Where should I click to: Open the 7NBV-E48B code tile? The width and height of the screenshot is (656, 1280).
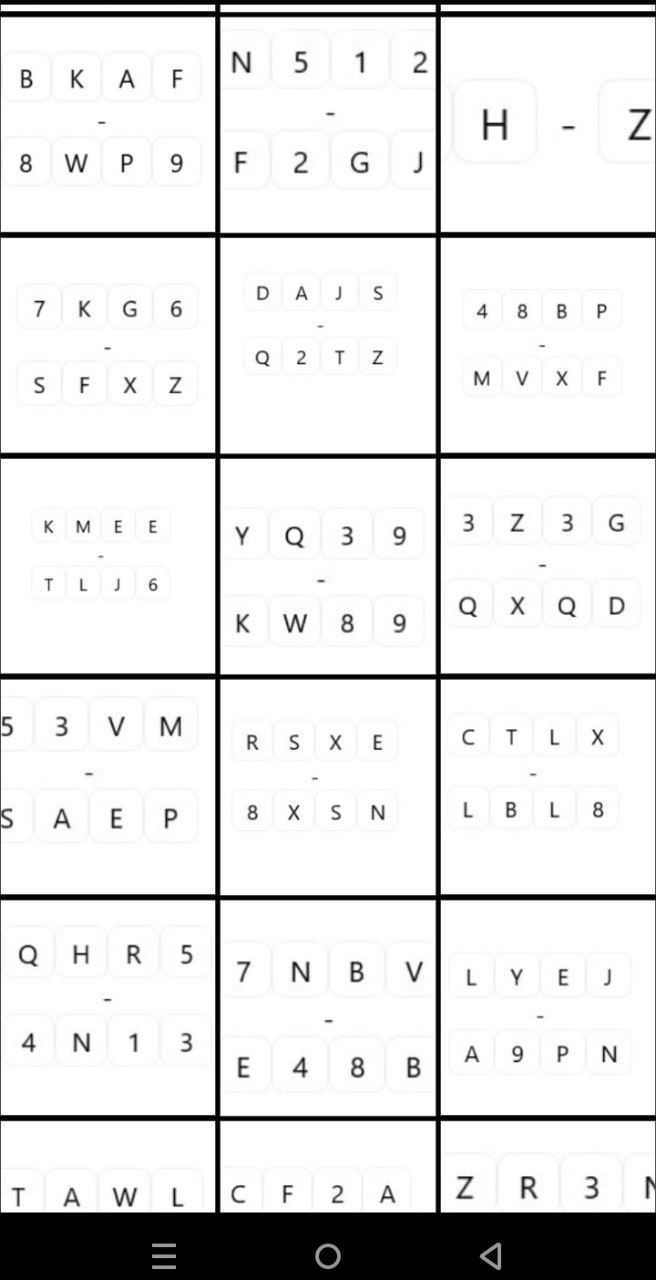[x=328, y=1007]
